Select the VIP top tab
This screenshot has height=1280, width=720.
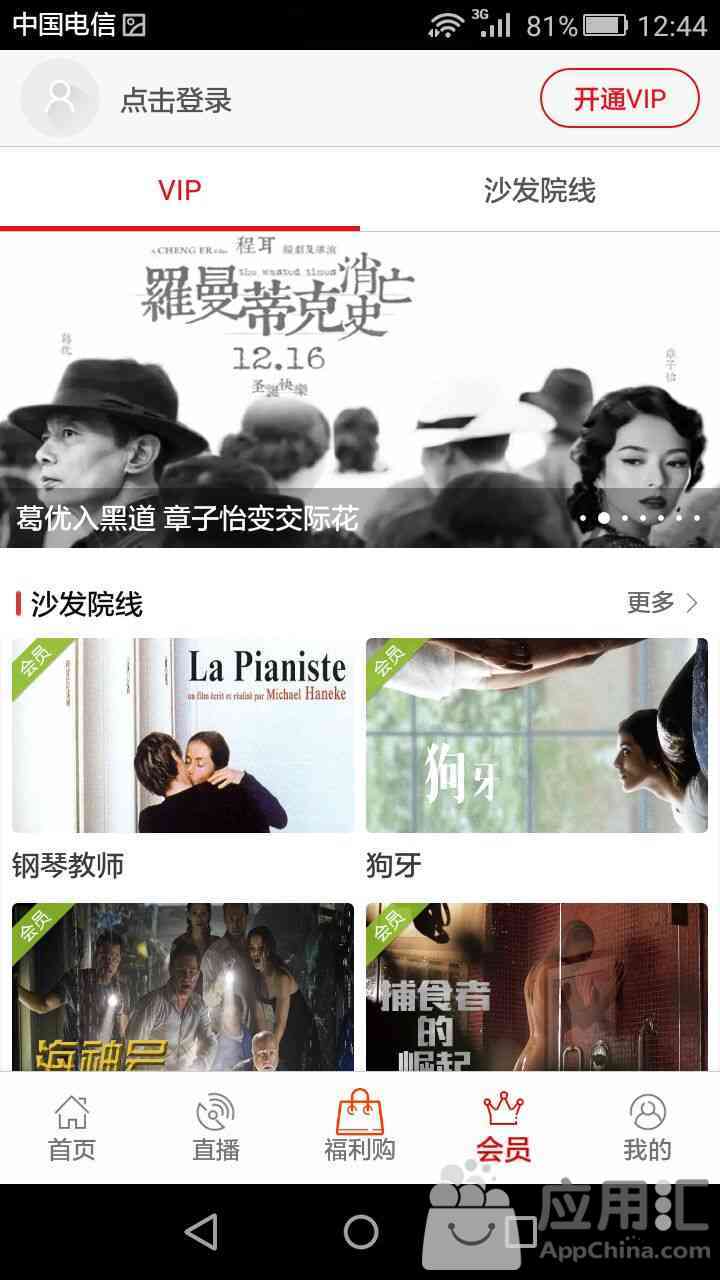tap(180, 190)
